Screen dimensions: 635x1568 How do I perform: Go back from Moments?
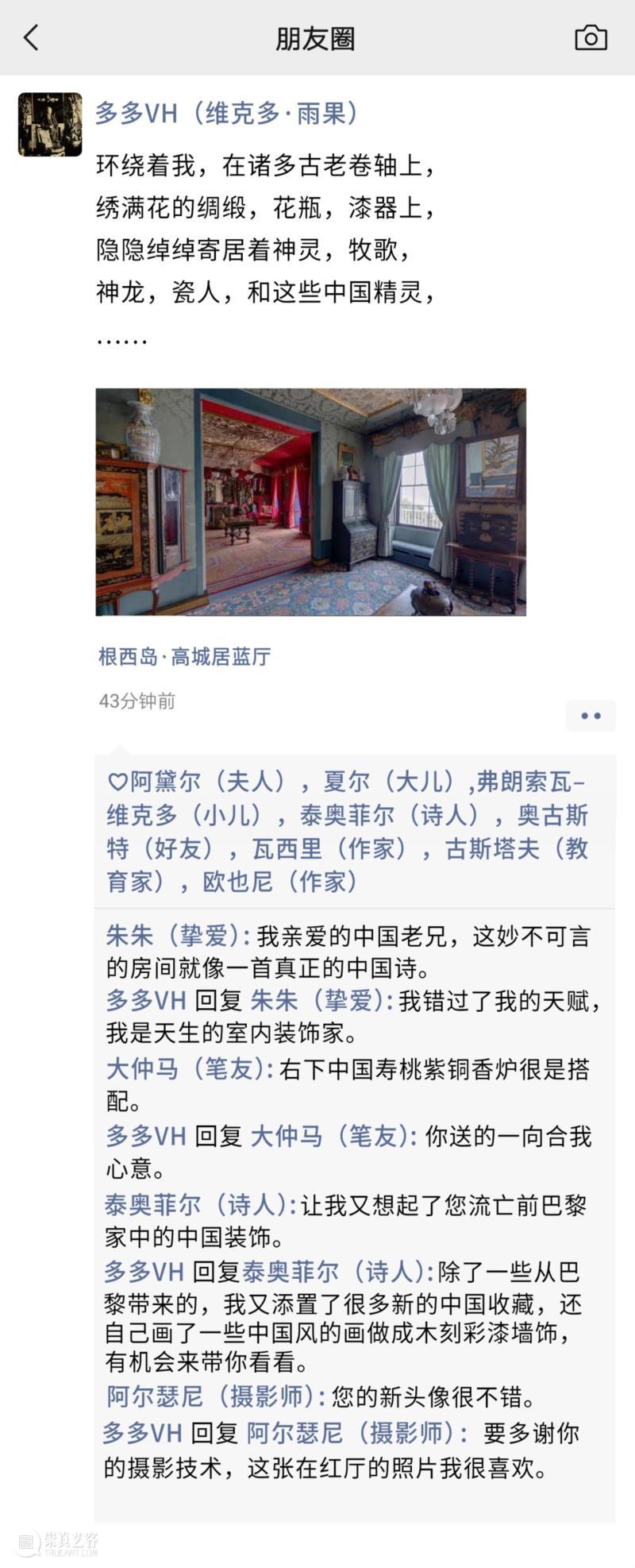[x=31, y=37]
